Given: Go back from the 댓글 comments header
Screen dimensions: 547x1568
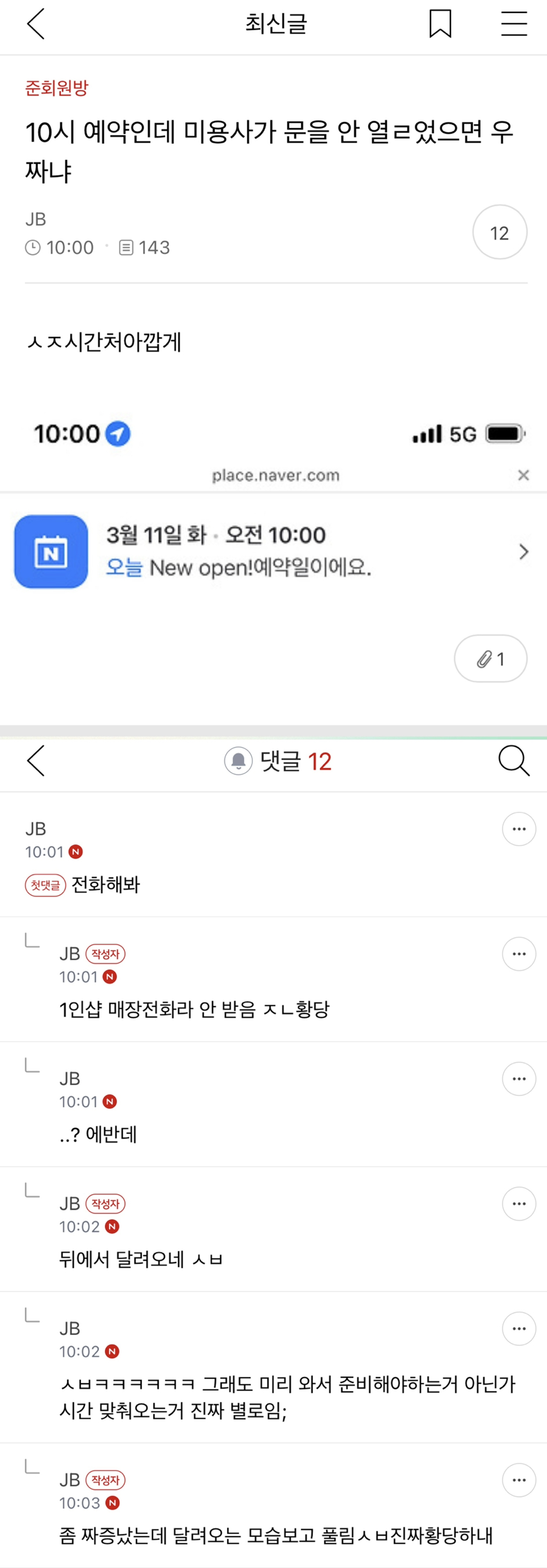Looking at the screenshot, I should tap(36, 761).
